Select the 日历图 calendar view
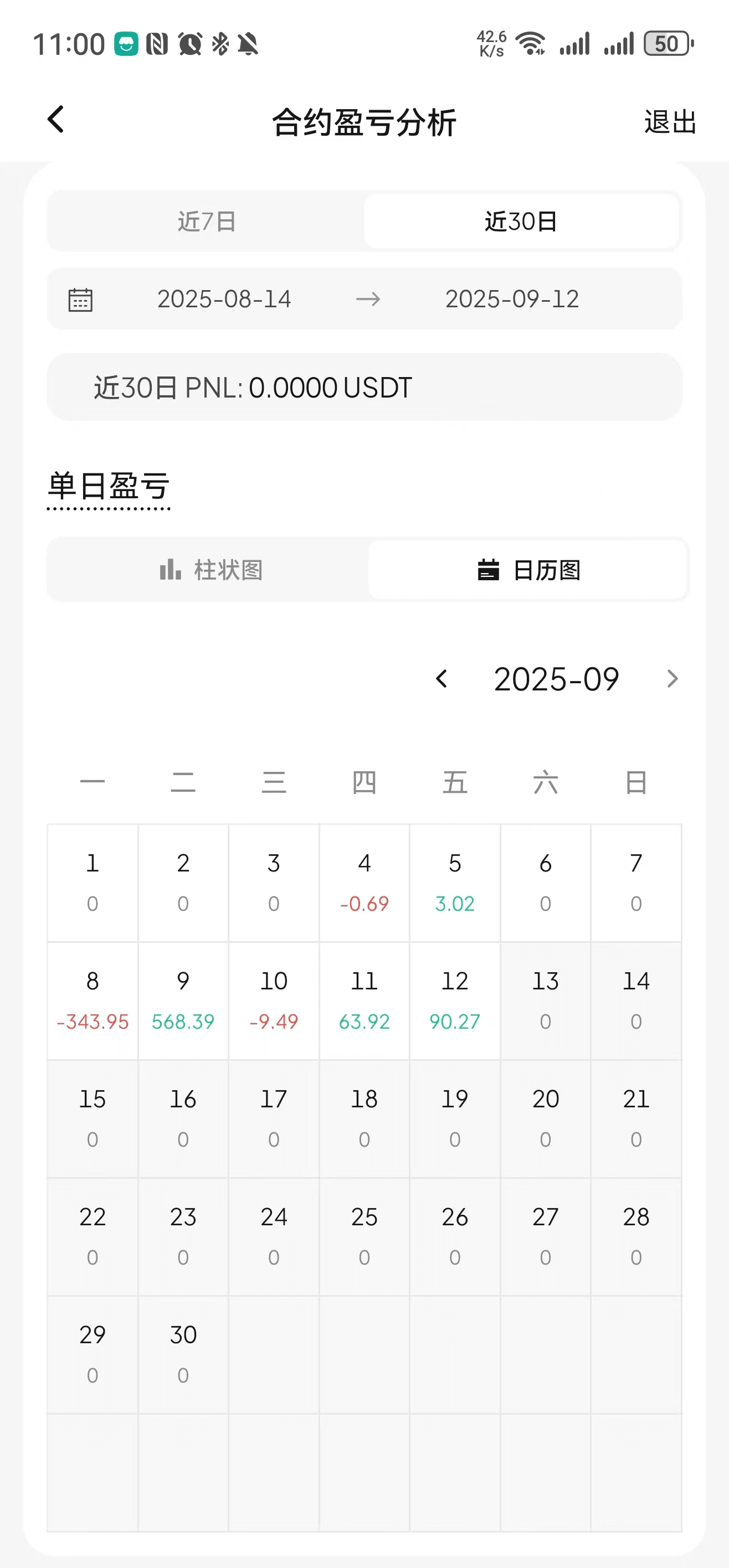The image size is (729, 1568). 528,570
